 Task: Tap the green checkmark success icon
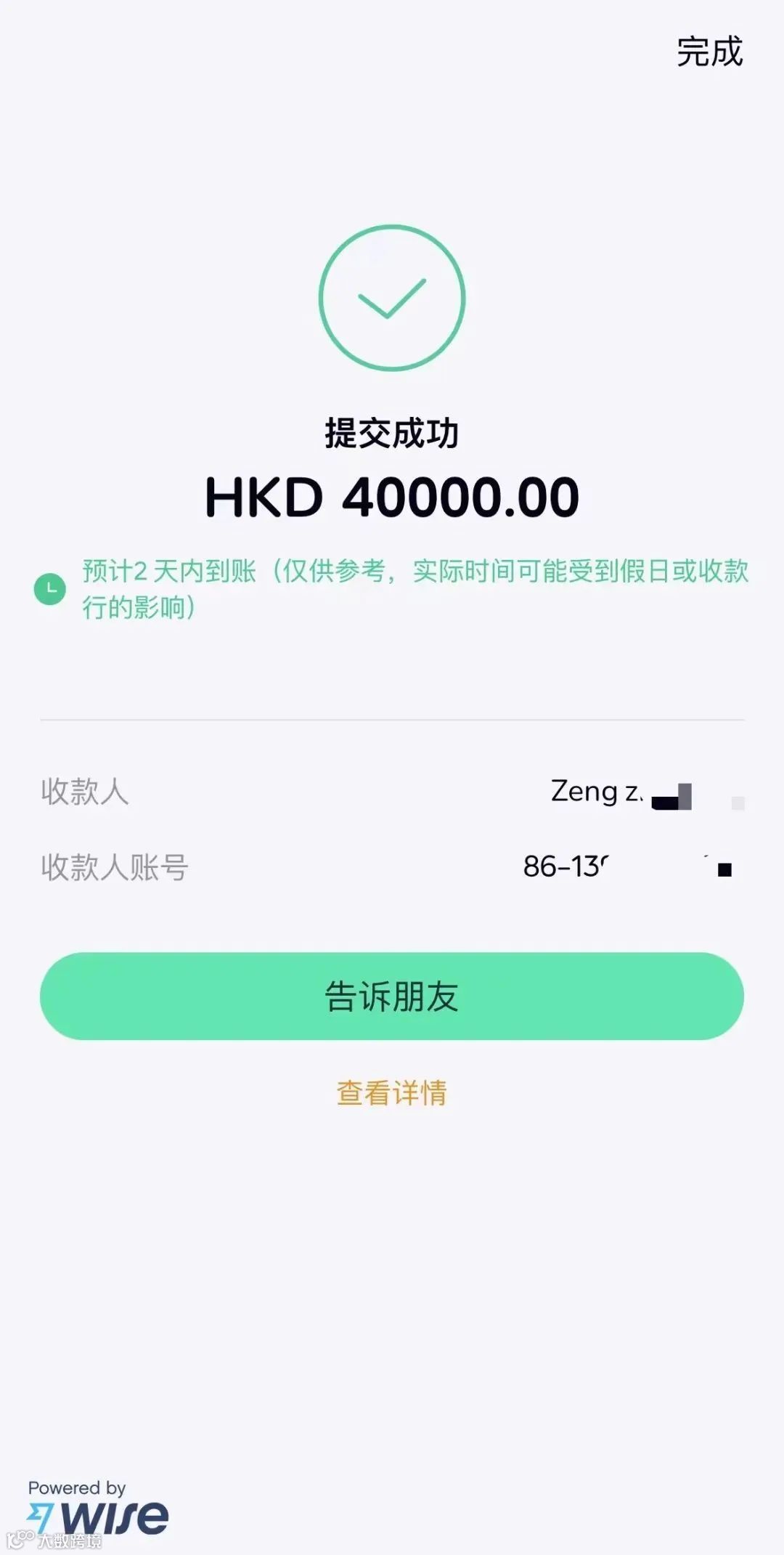(x=392, y=299)
